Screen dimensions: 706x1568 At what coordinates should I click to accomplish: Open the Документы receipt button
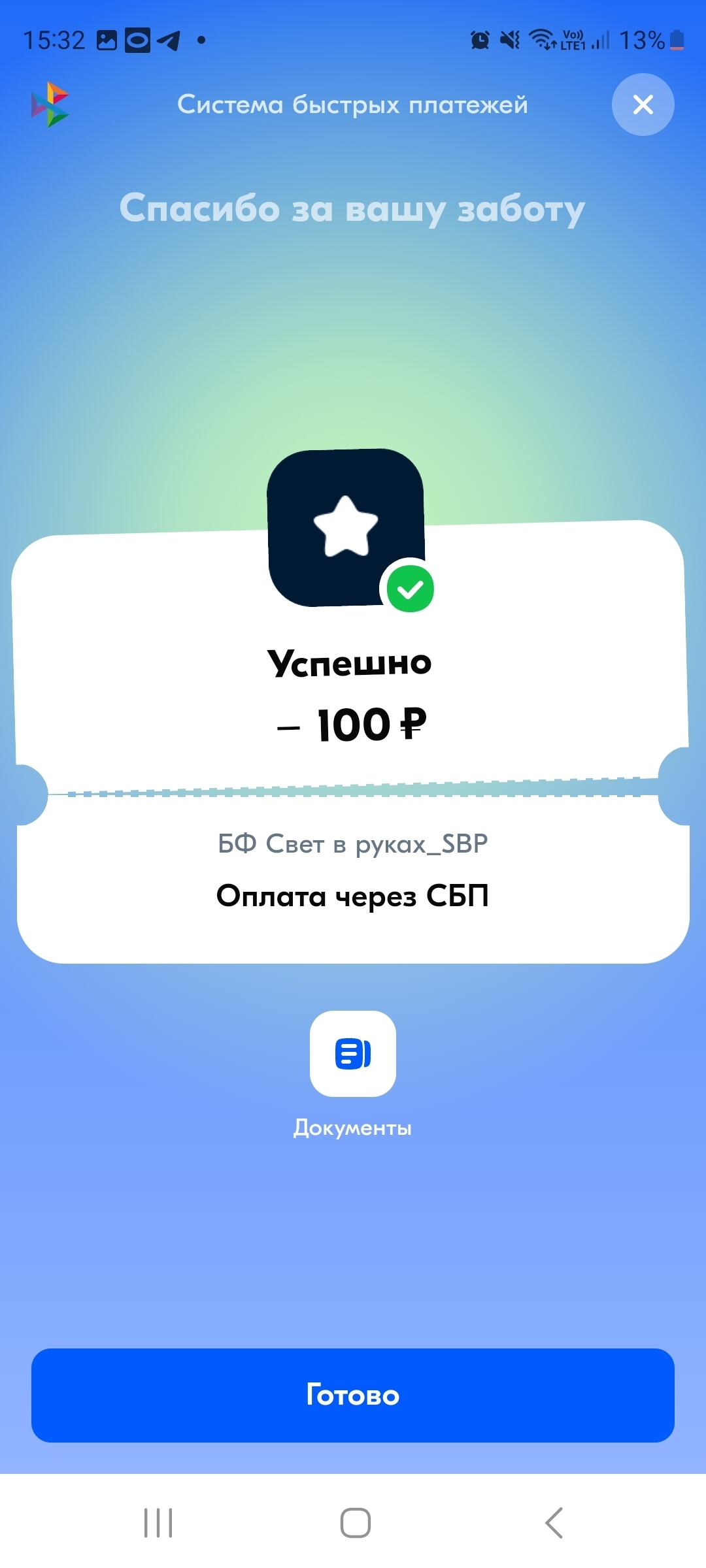click(x=352, y=1053)
